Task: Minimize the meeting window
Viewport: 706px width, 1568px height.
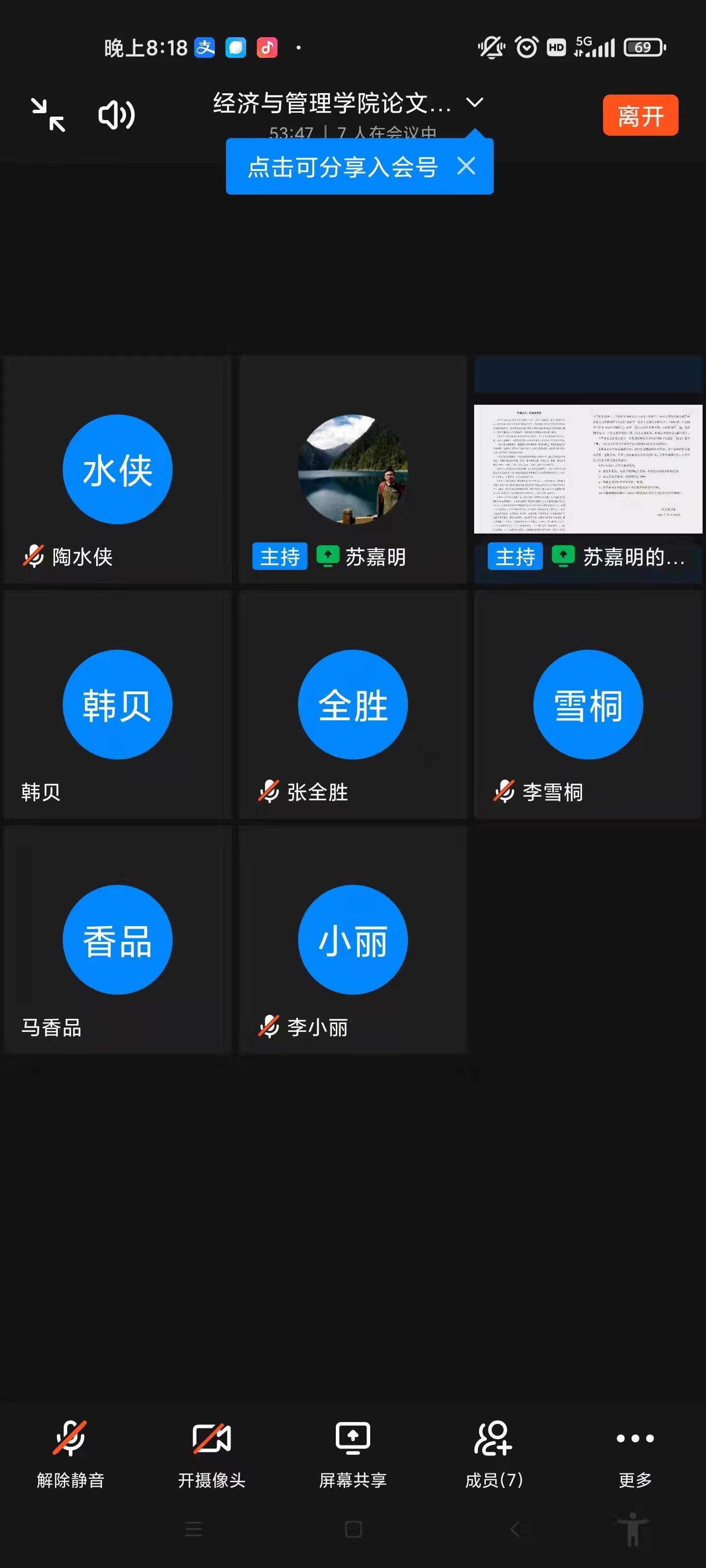Action: 48,115
